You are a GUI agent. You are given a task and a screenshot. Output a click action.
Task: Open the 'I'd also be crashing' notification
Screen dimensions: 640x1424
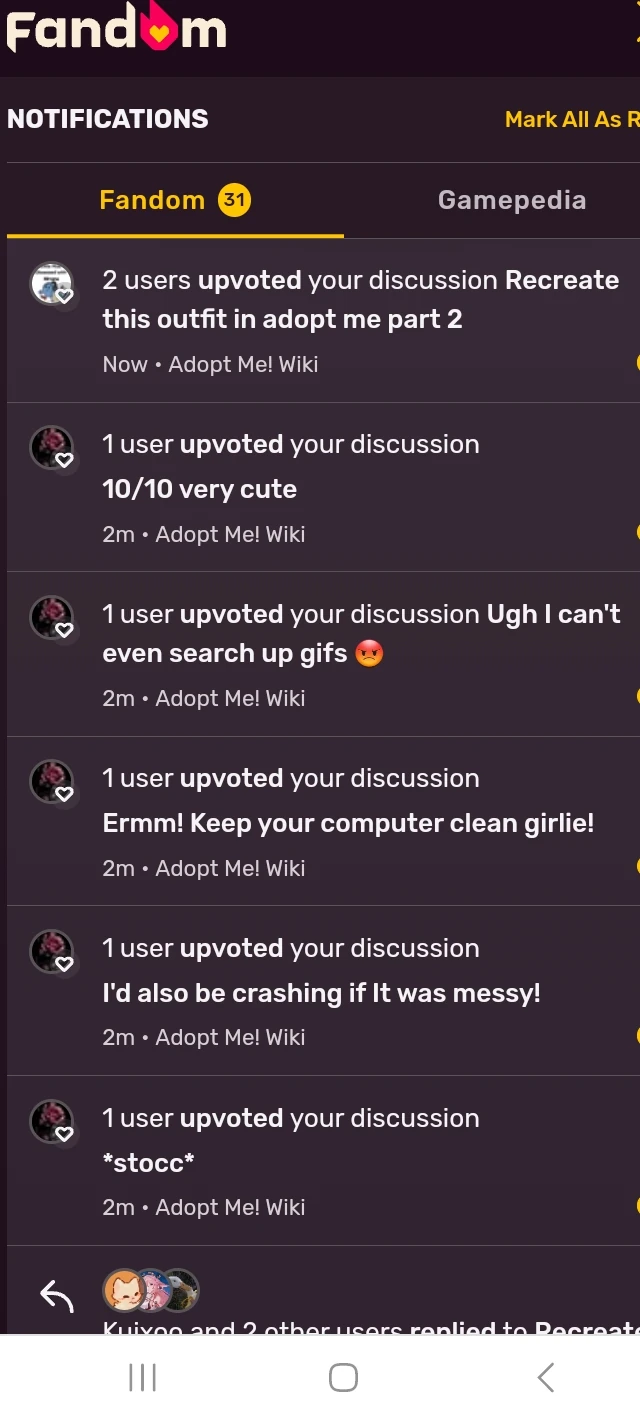pos(321,993)
